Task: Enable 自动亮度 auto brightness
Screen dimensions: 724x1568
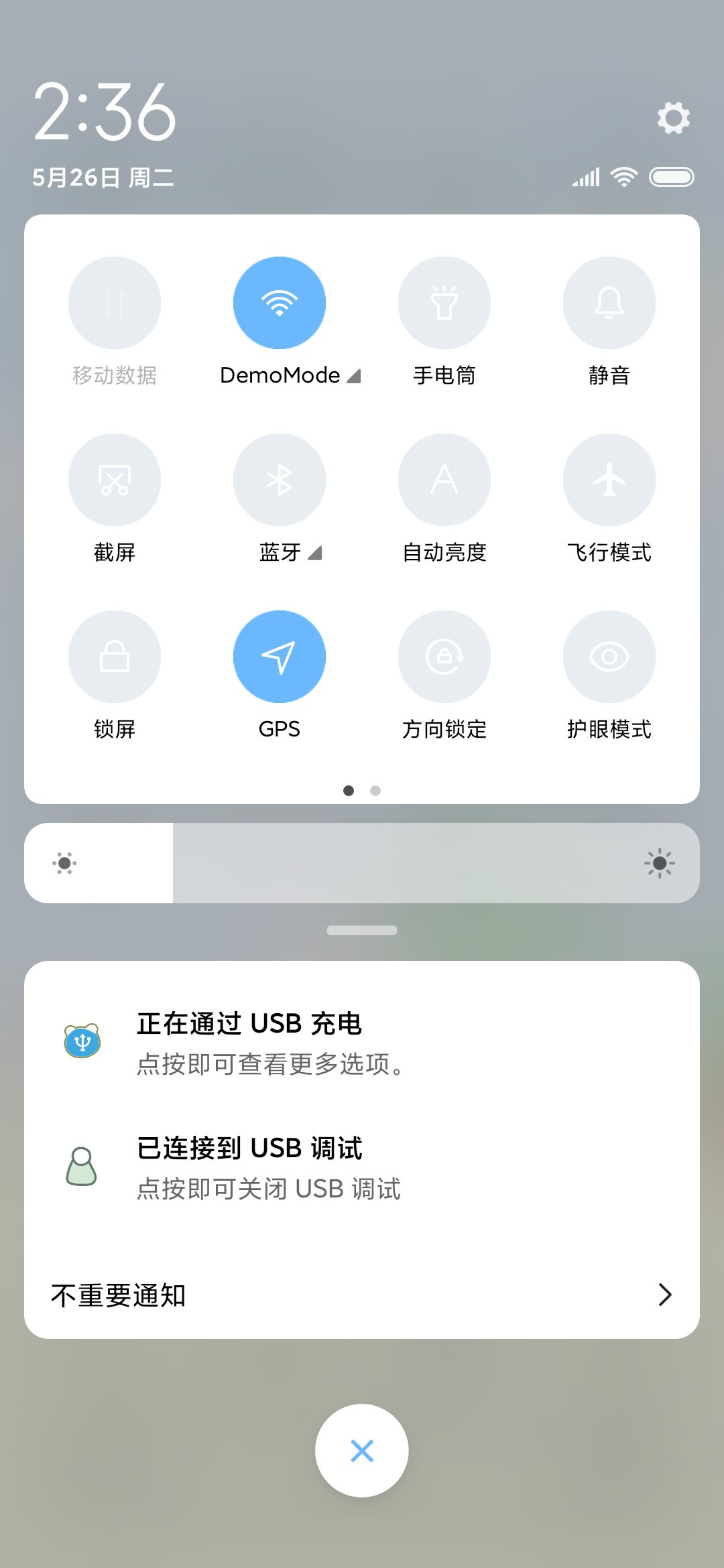Action: pyautogui.click(x=444, y=480)
